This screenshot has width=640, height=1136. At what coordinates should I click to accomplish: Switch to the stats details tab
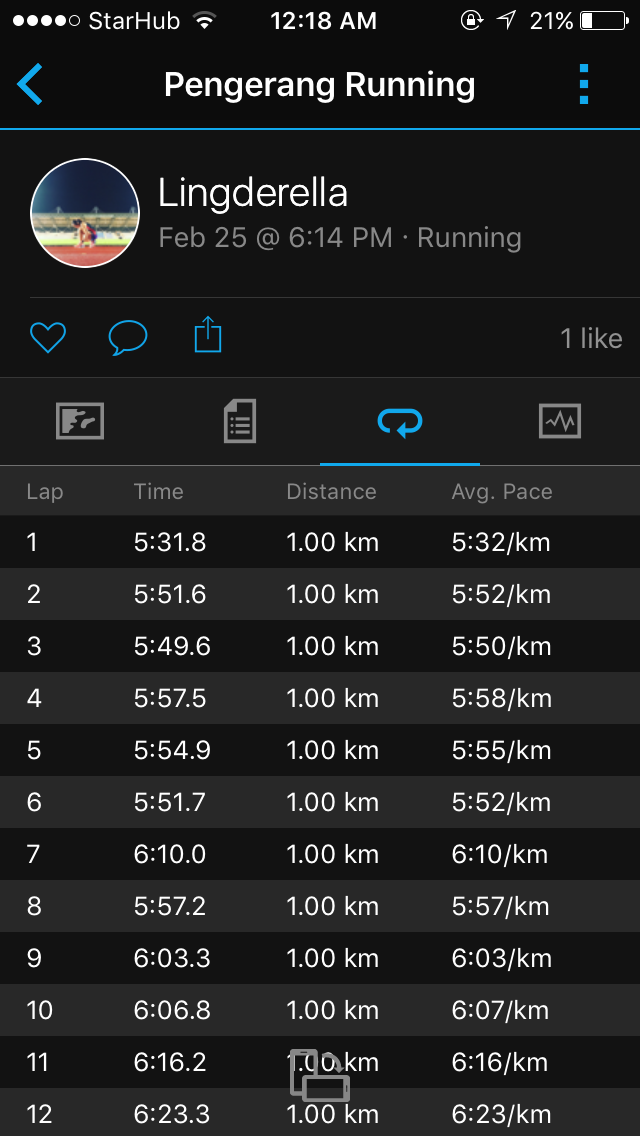240,421
